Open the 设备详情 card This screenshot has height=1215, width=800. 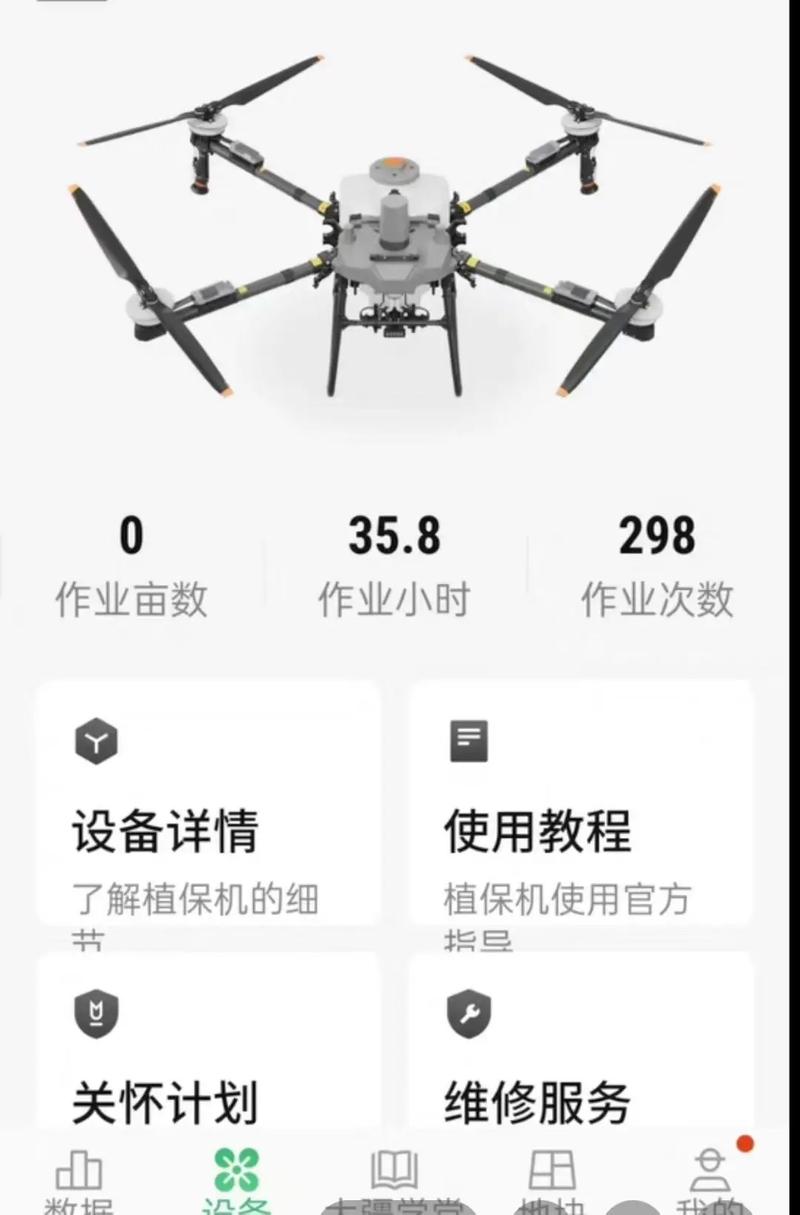(207, 810)
